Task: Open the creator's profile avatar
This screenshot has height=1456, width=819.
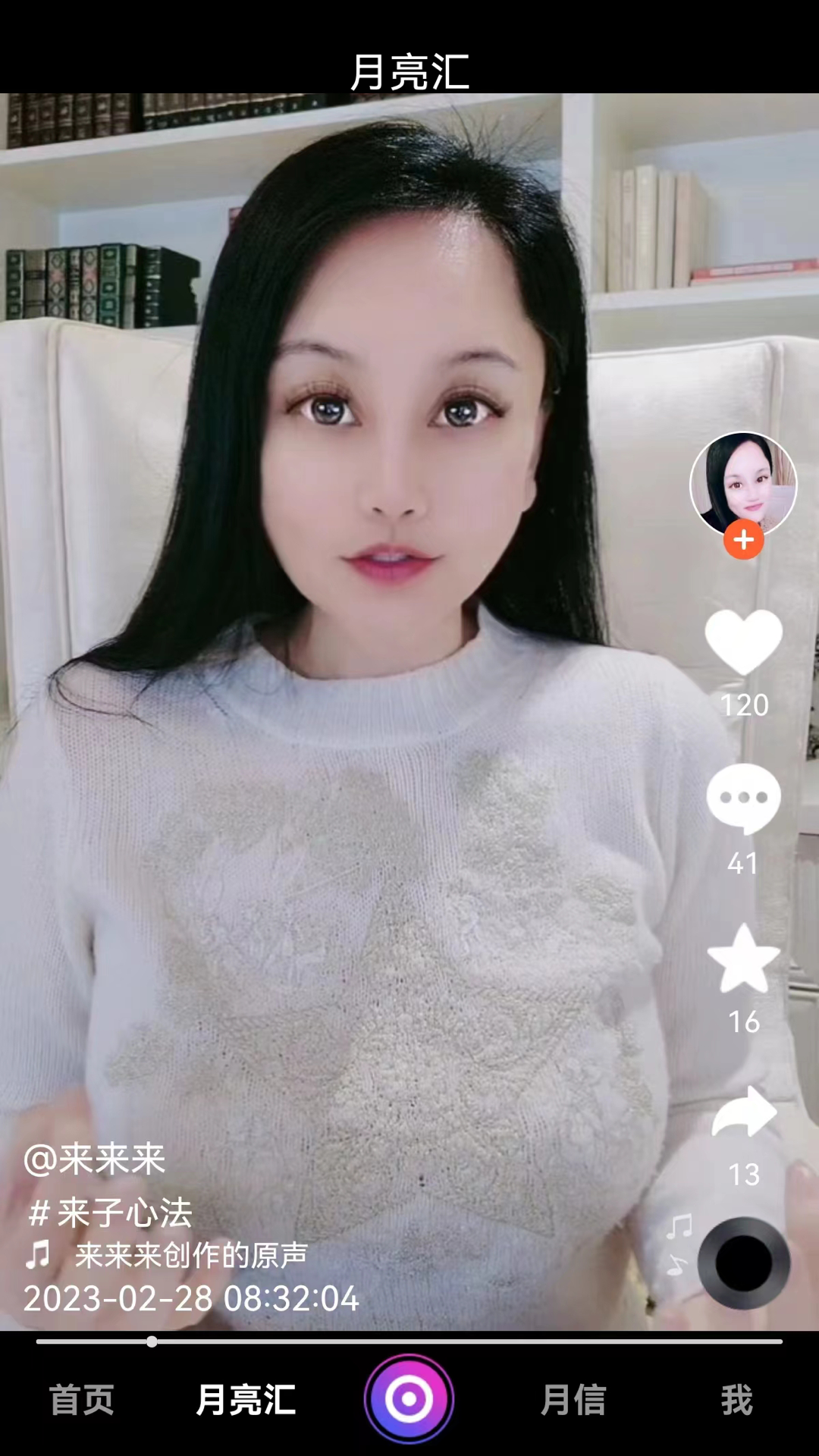Action: (744, 483)
